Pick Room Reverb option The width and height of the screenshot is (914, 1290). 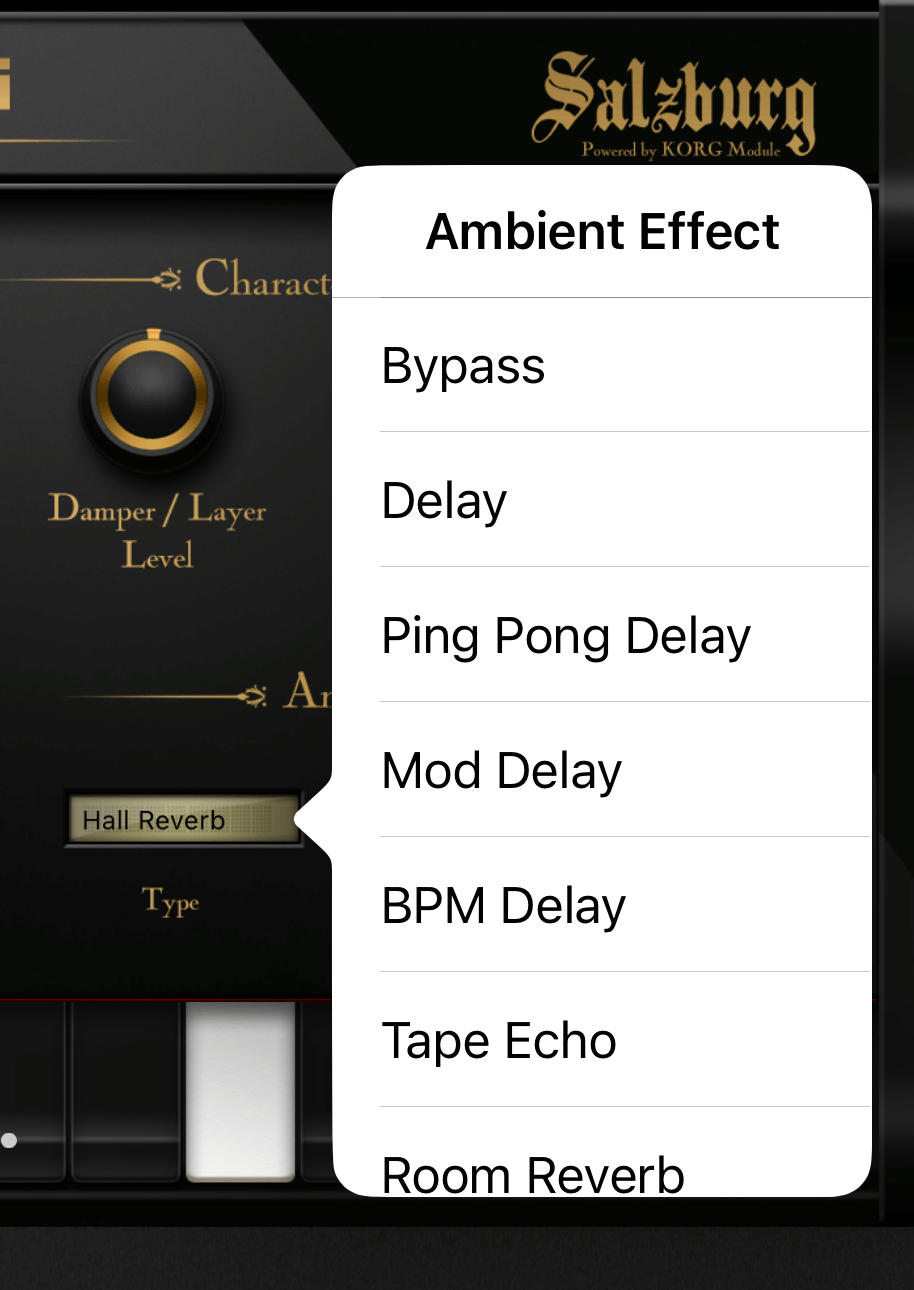tap(600, 1172)
